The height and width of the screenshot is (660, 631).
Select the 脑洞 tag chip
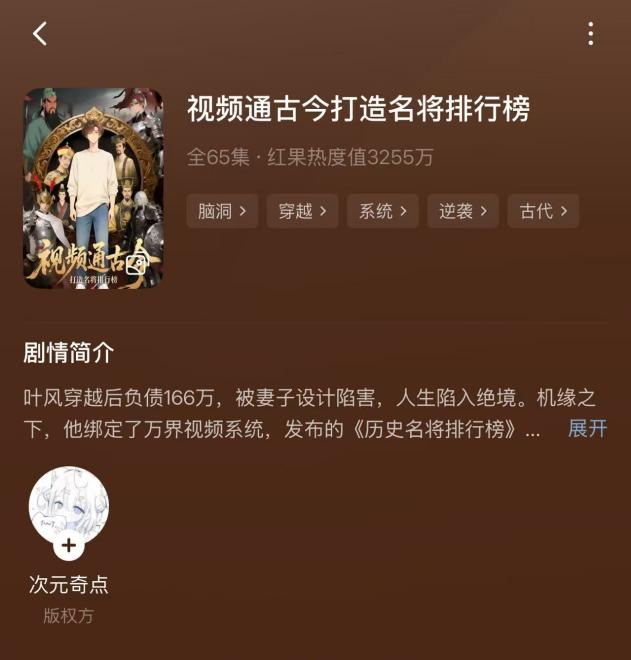(x=222, y=211)
